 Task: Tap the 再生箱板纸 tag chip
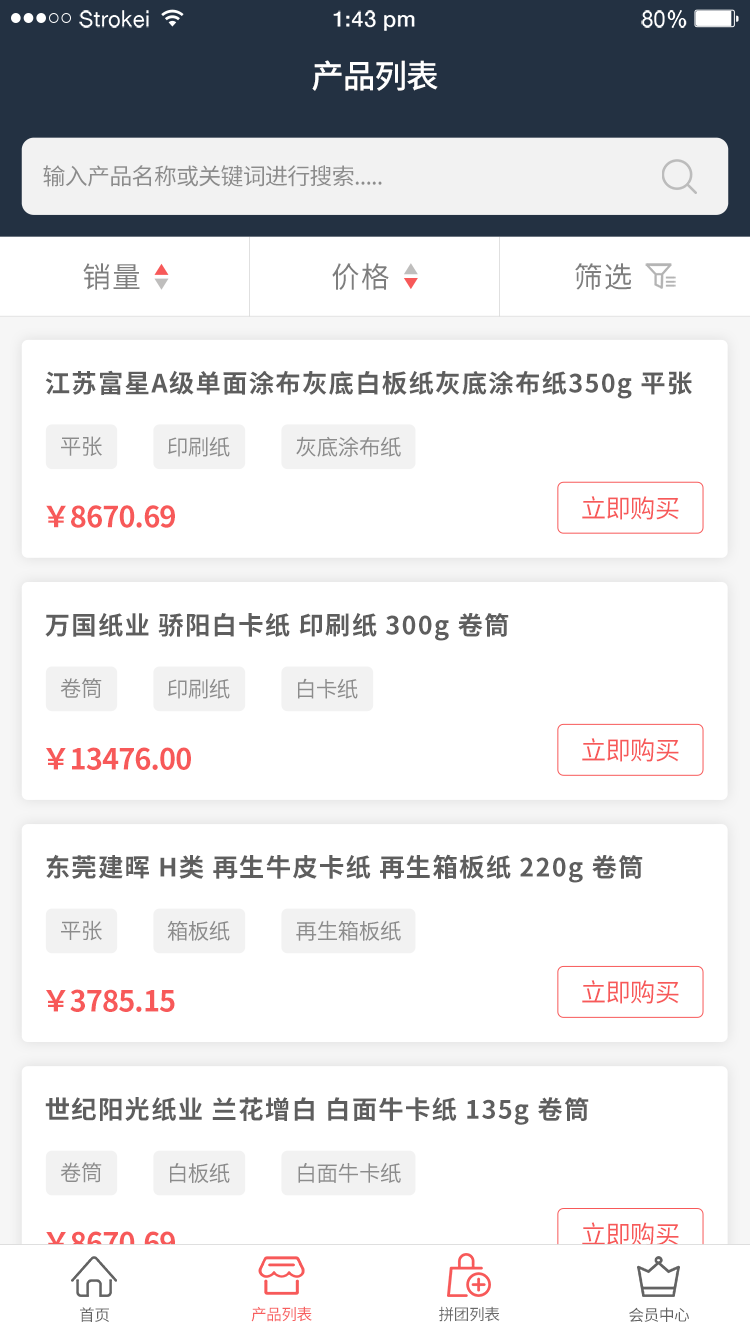point(348,931)
